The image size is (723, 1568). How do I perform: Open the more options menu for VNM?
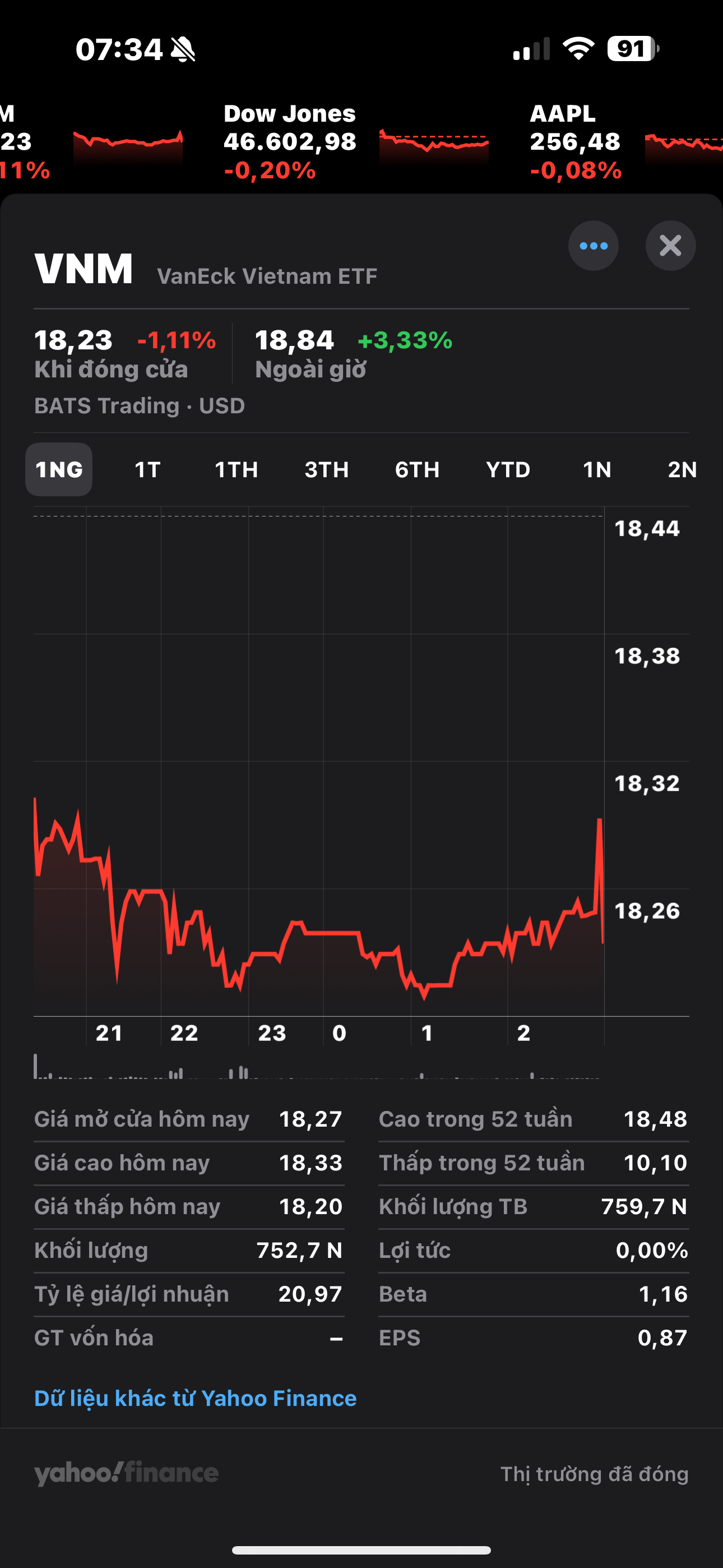[594, 246]
